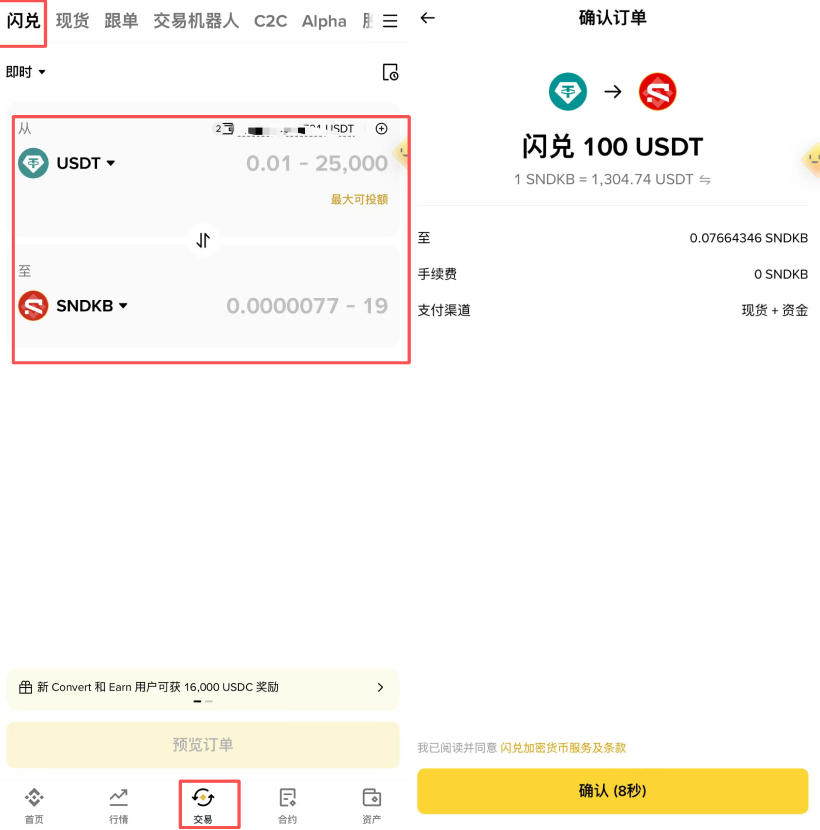Choose the USDT source coin dropdown
This screenshot has width=820, height=830.
[x=67, y=163]
